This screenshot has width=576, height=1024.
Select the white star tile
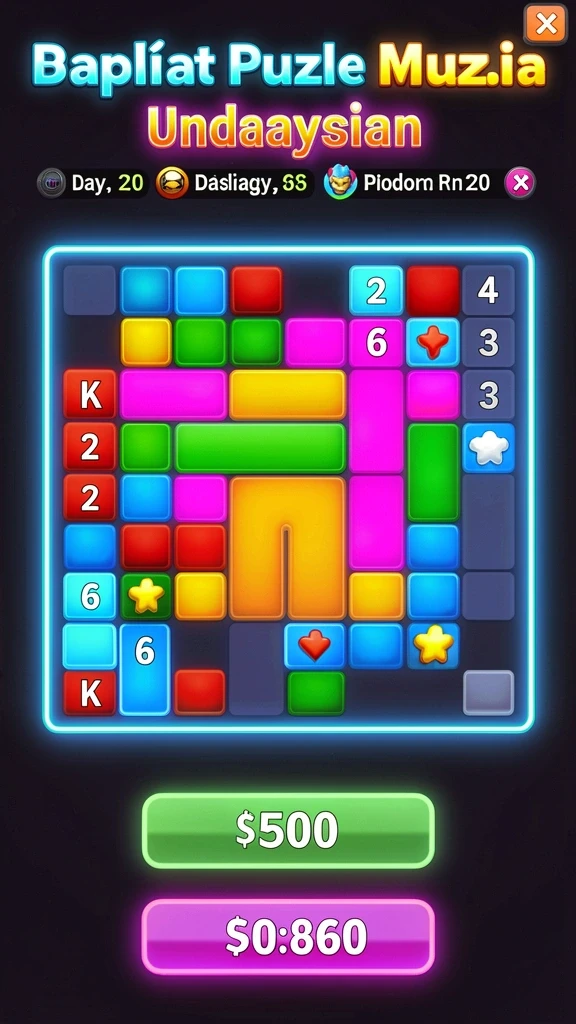(488, 448)
